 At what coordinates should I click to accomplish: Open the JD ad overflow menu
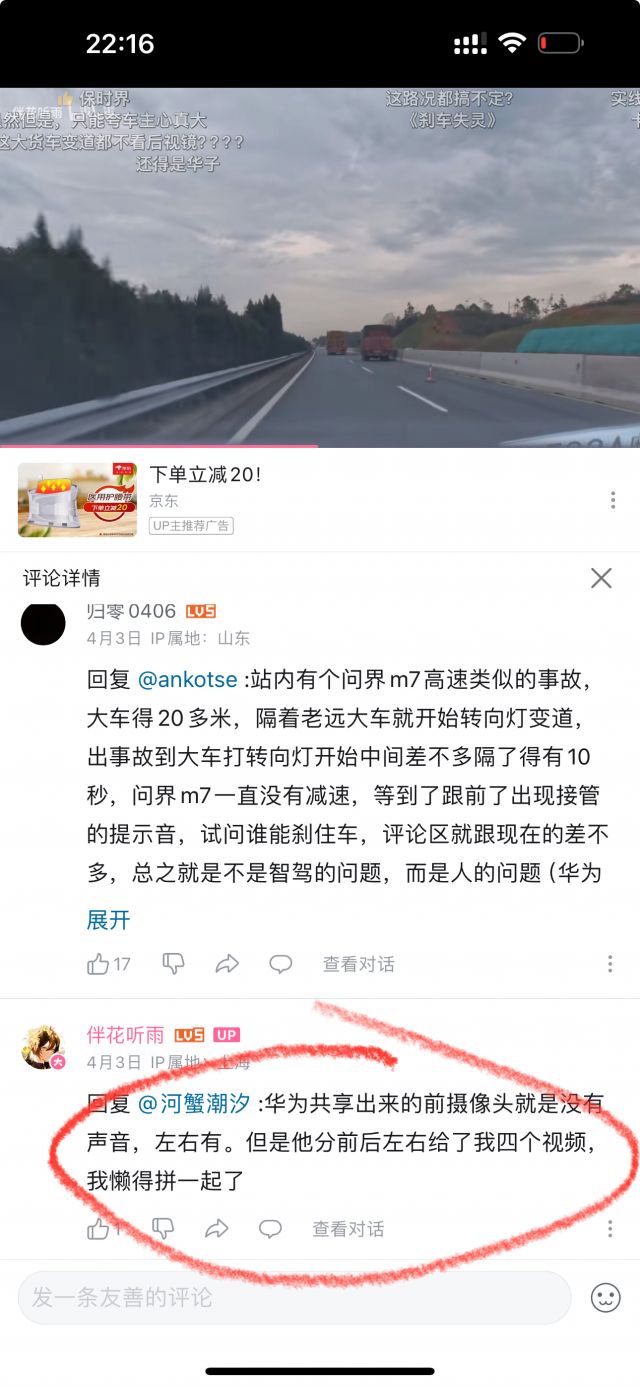tap(613, 500)
